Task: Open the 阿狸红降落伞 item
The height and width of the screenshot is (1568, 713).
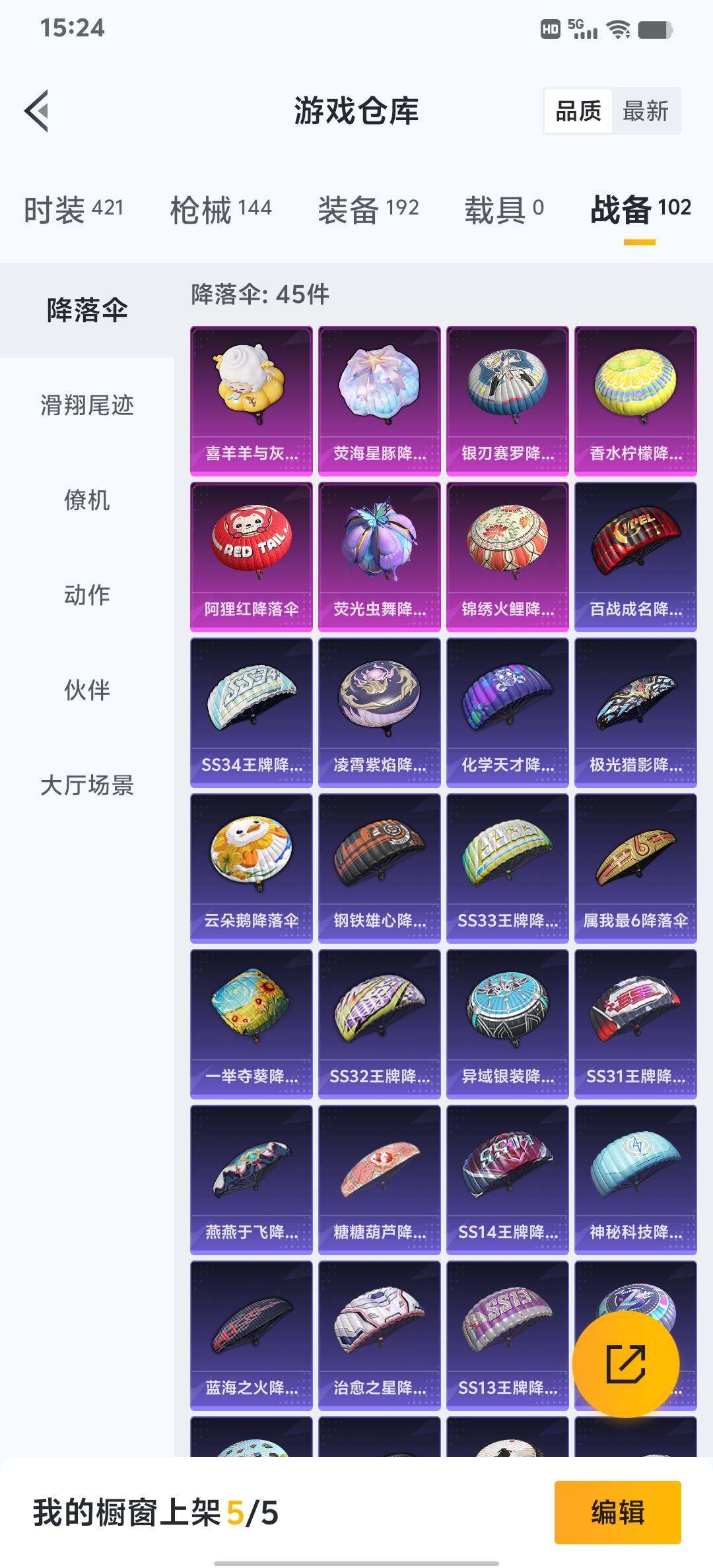Action: tap(251, 556)
